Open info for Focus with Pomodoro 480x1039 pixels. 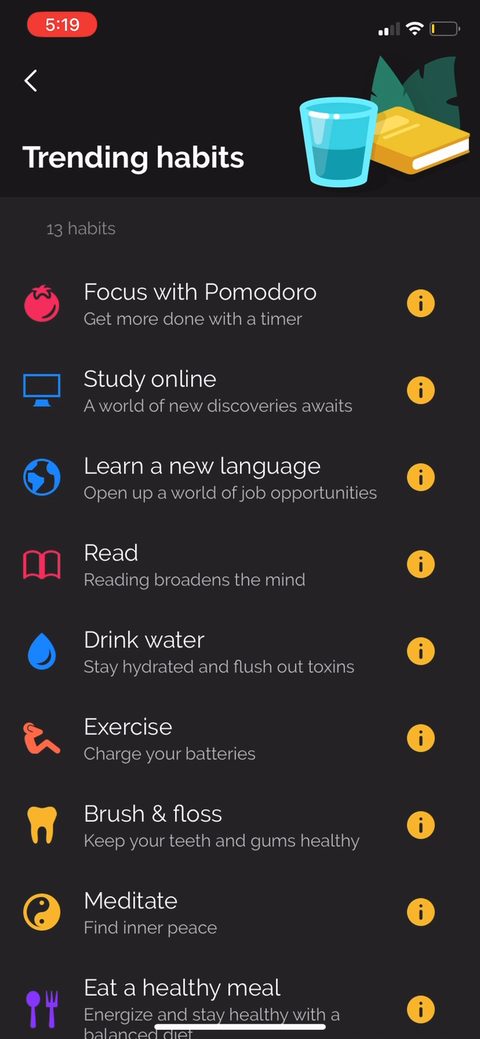tap(420, 303)
